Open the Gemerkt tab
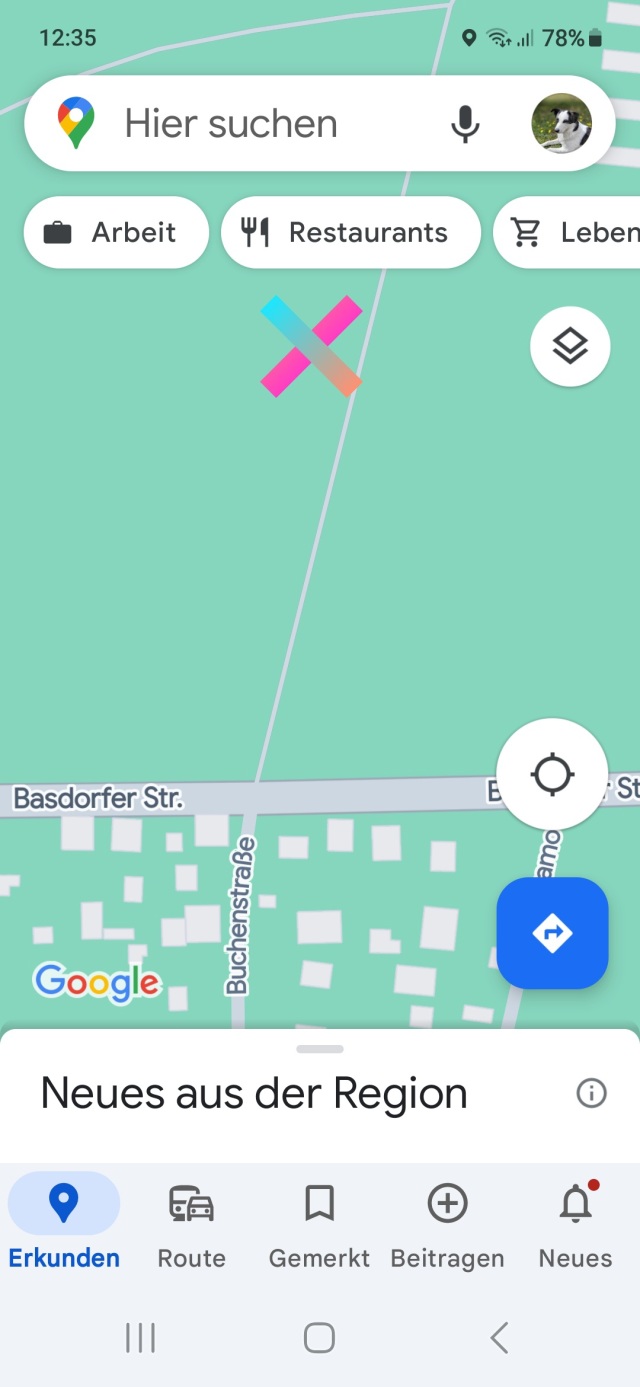Screen dimensions: 640x1387 [x=319, y=1225]
